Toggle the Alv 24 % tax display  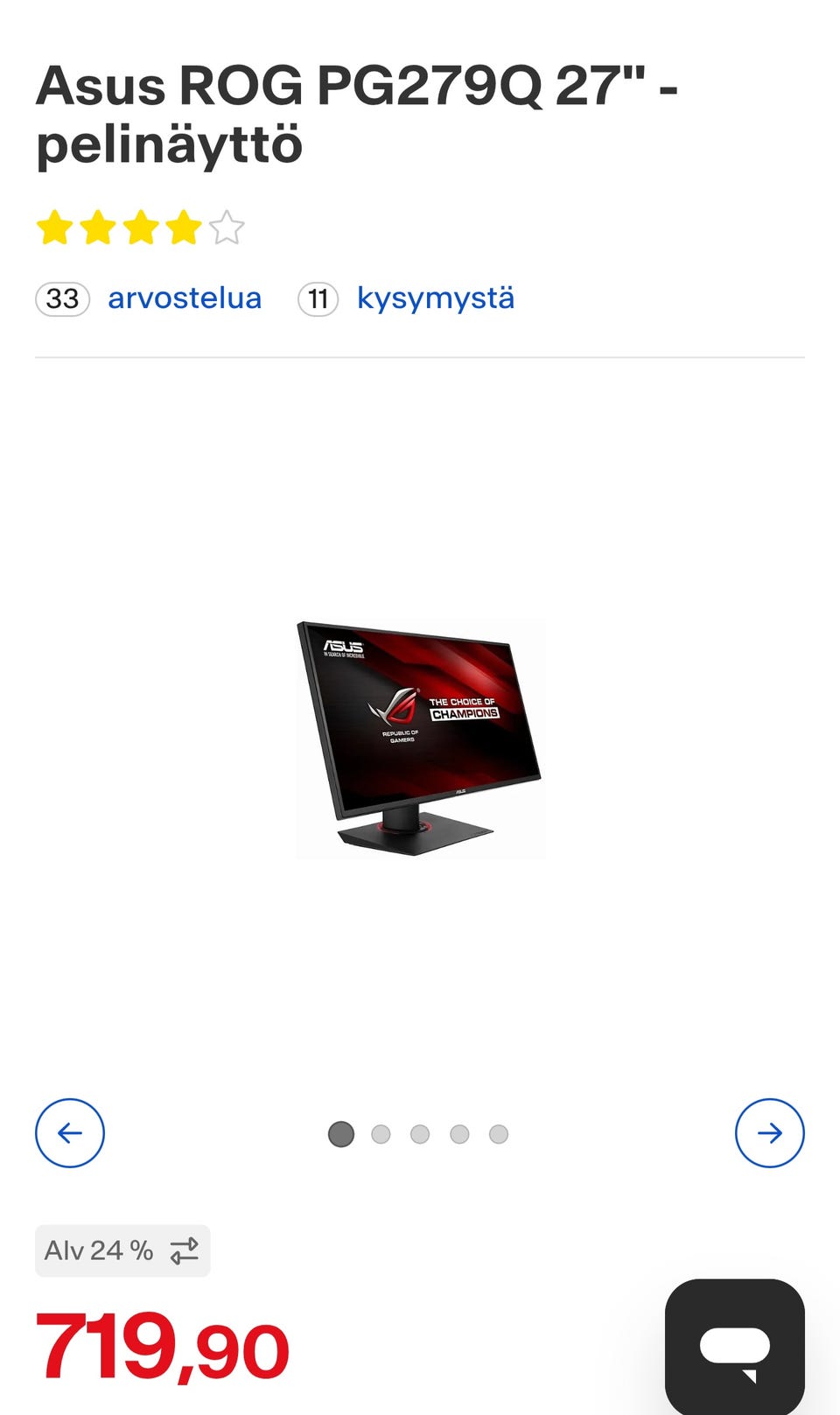[122, 1250]
